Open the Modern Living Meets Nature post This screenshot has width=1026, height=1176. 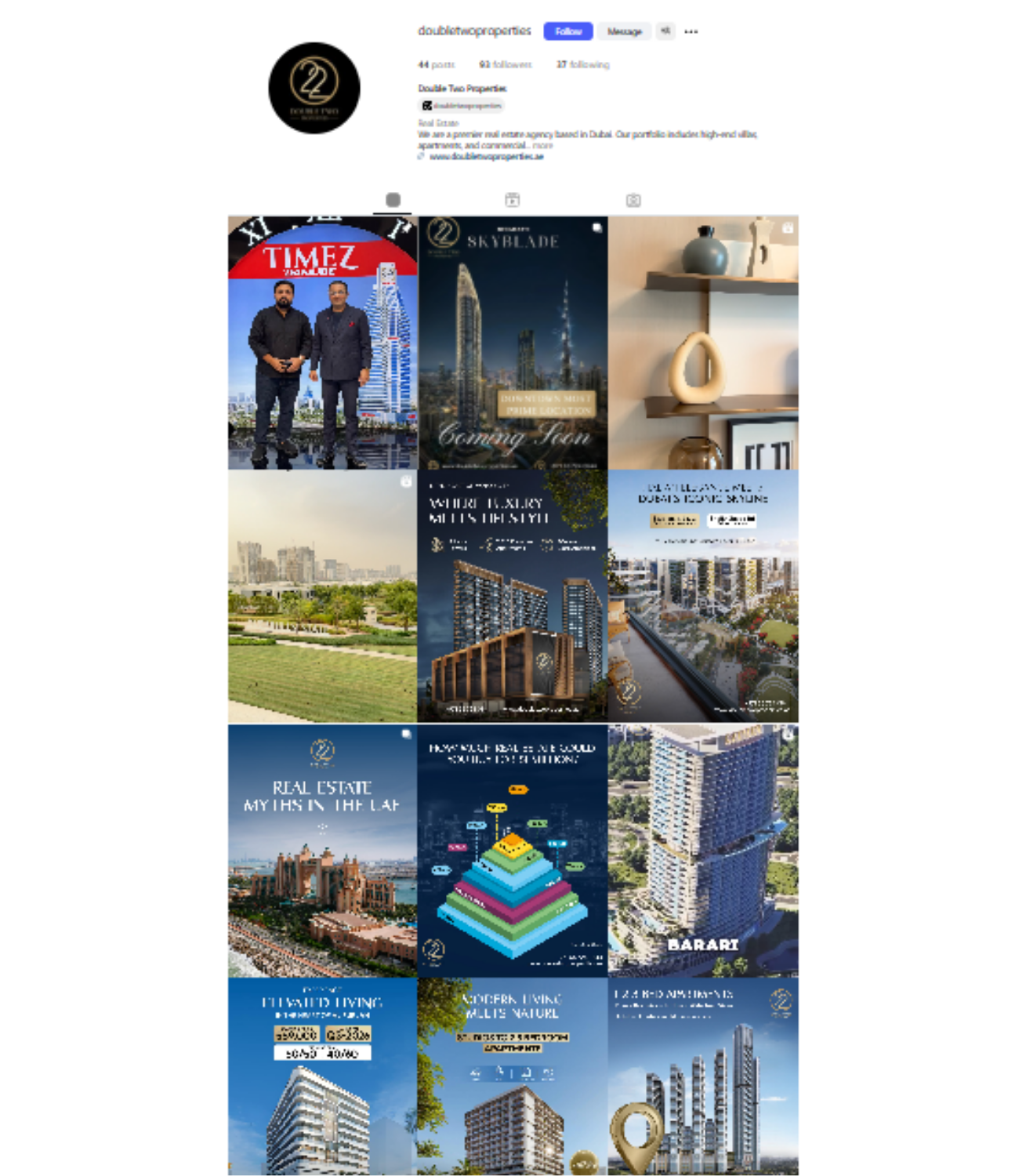513,1076
